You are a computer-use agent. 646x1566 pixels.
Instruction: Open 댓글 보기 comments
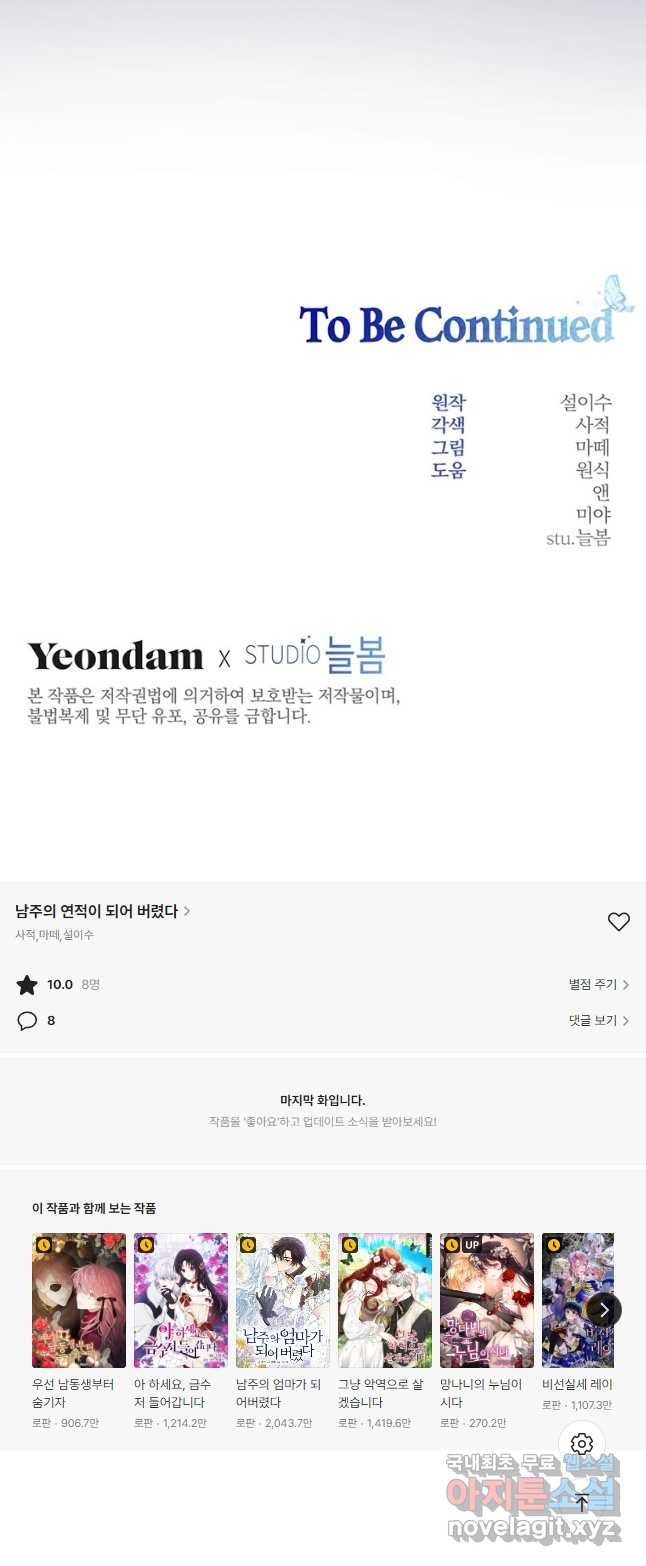598,1021
